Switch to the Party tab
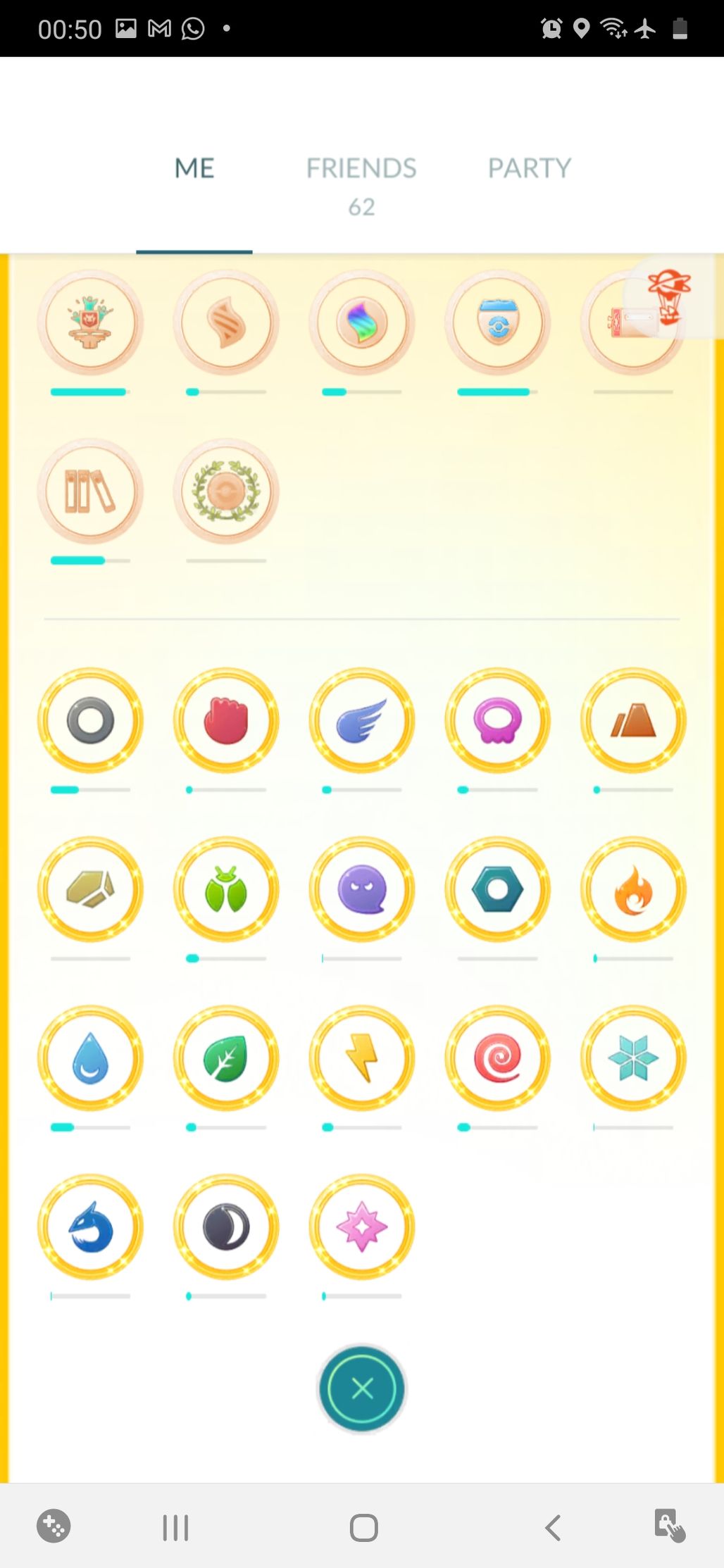The width and height of the screenshot is (724, 1568). click(x=530, y=169)
